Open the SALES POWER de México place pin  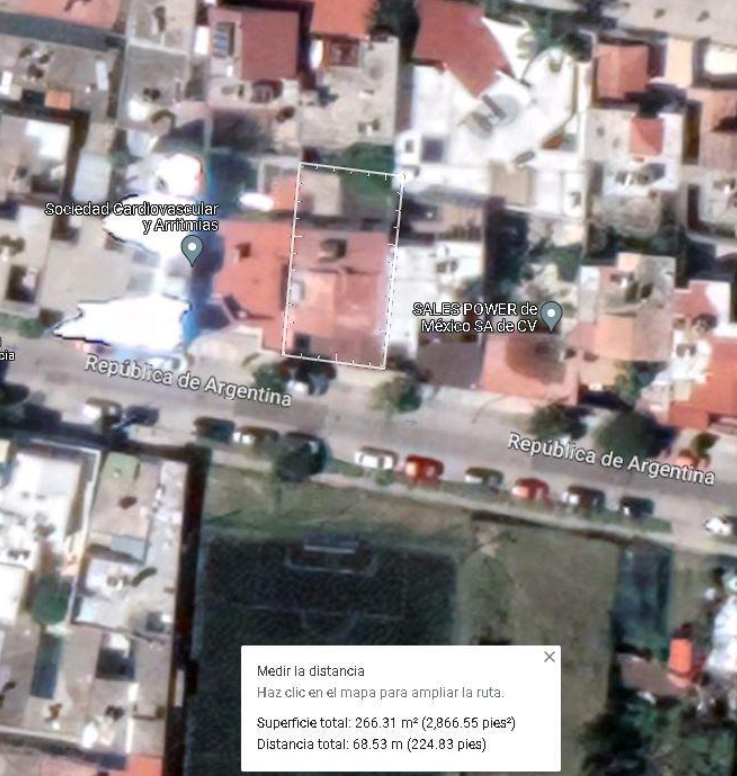pyautogui.click(x=551, y=316)
